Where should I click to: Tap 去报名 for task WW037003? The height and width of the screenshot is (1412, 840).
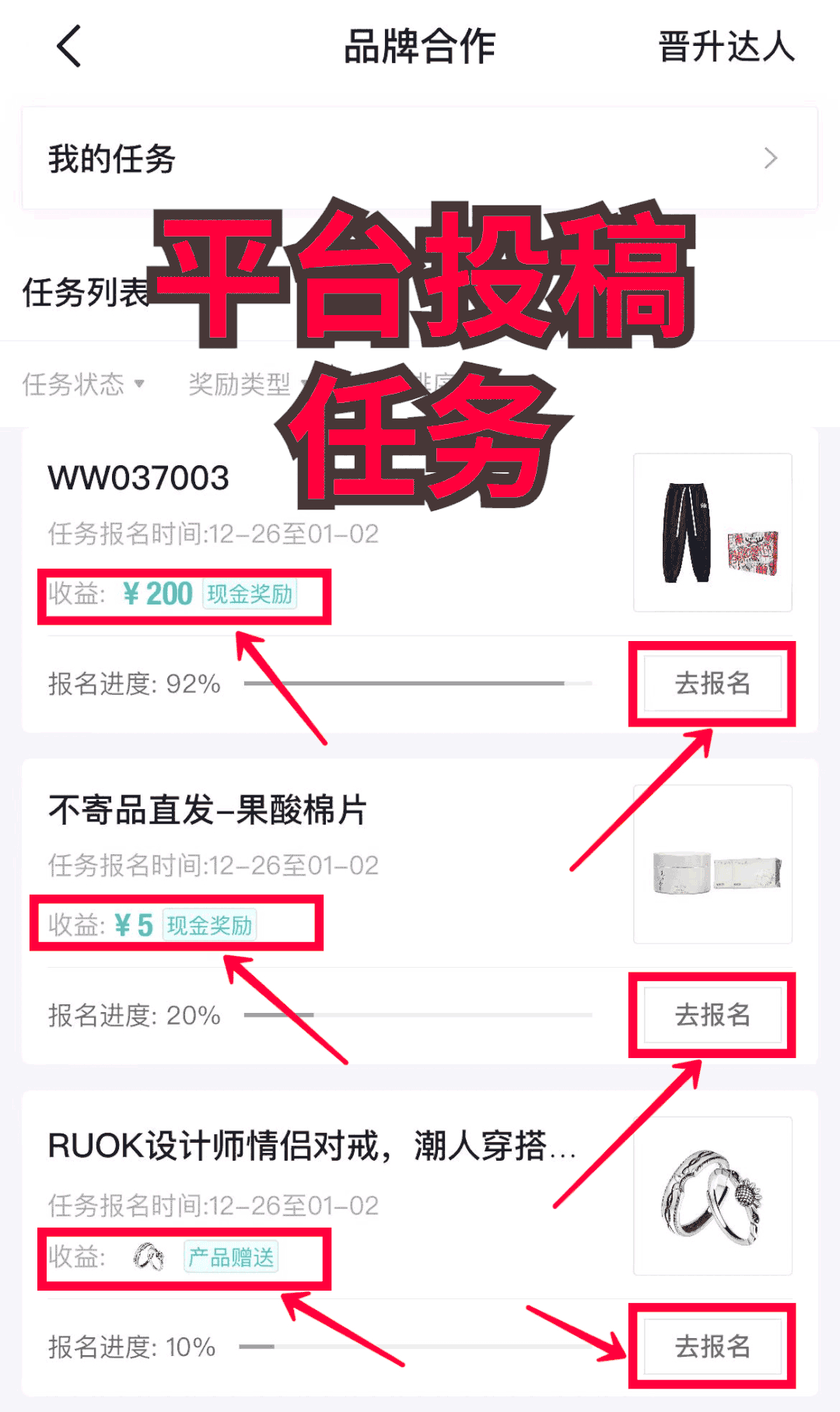[711, 683]
